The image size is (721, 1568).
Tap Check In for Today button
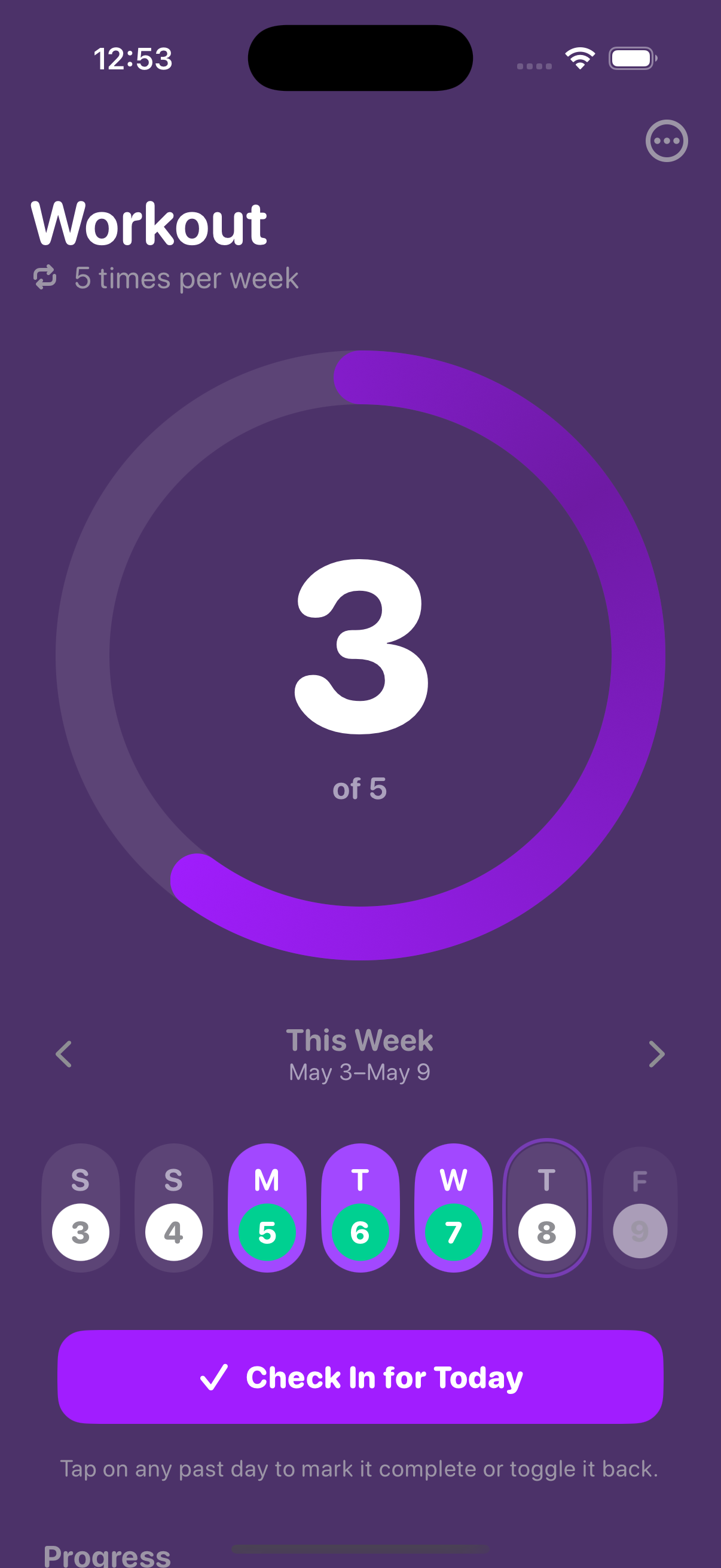tap(360, 1377)
